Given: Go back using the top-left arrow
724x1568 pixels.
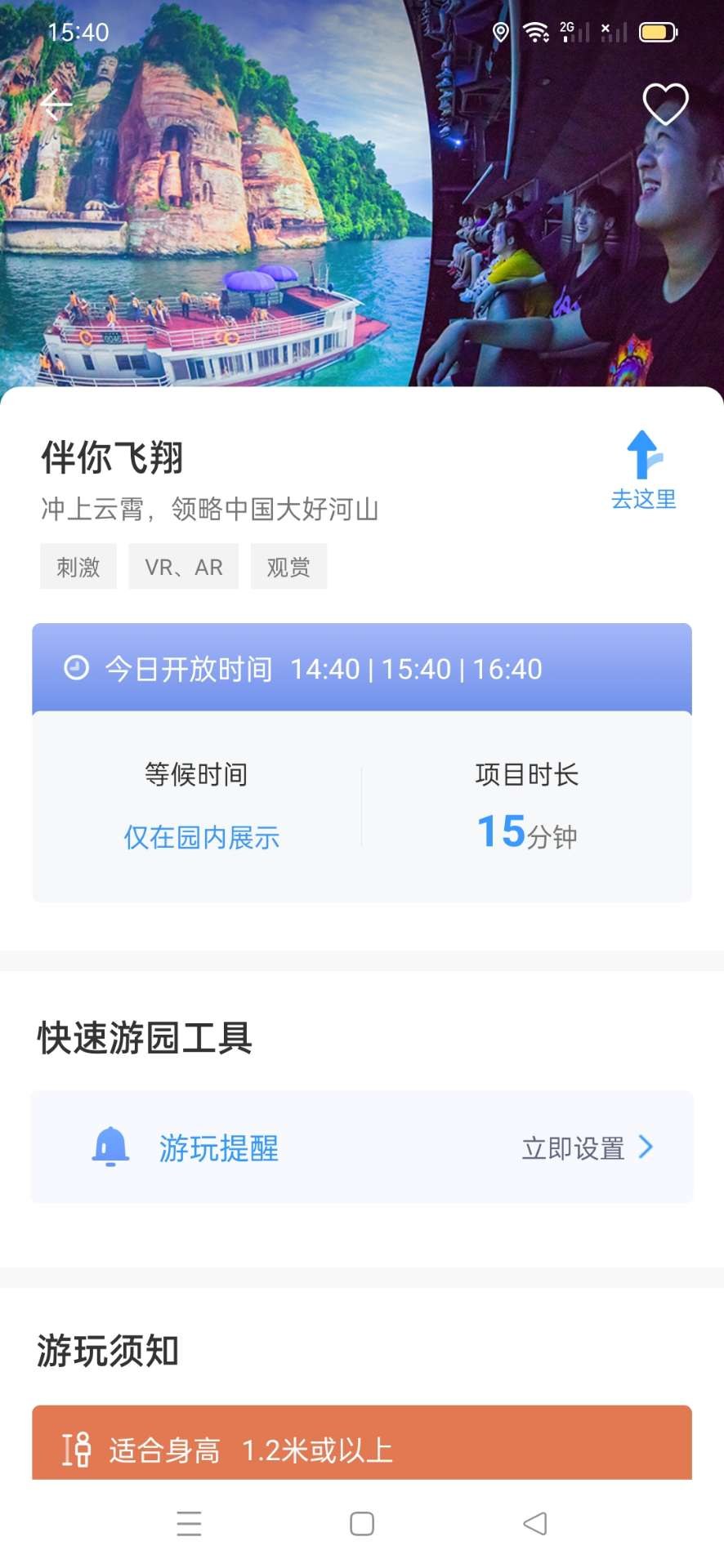Looking at the screenshot, I should (x=56, y=105).
